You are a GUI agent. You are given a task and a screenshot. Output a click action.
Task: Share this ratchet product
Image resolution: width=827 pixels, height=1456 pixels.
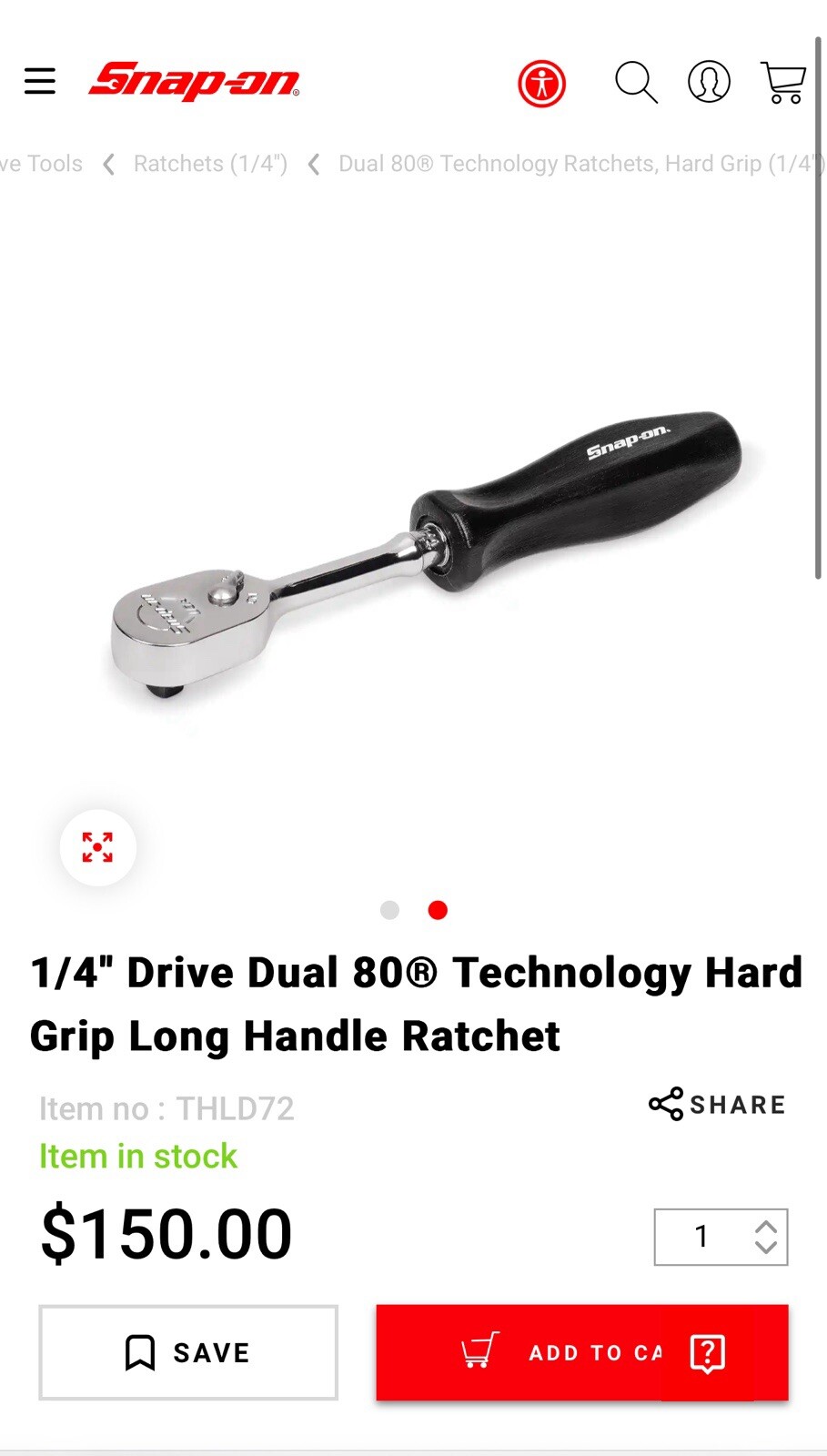click(x=717, y=1104)
